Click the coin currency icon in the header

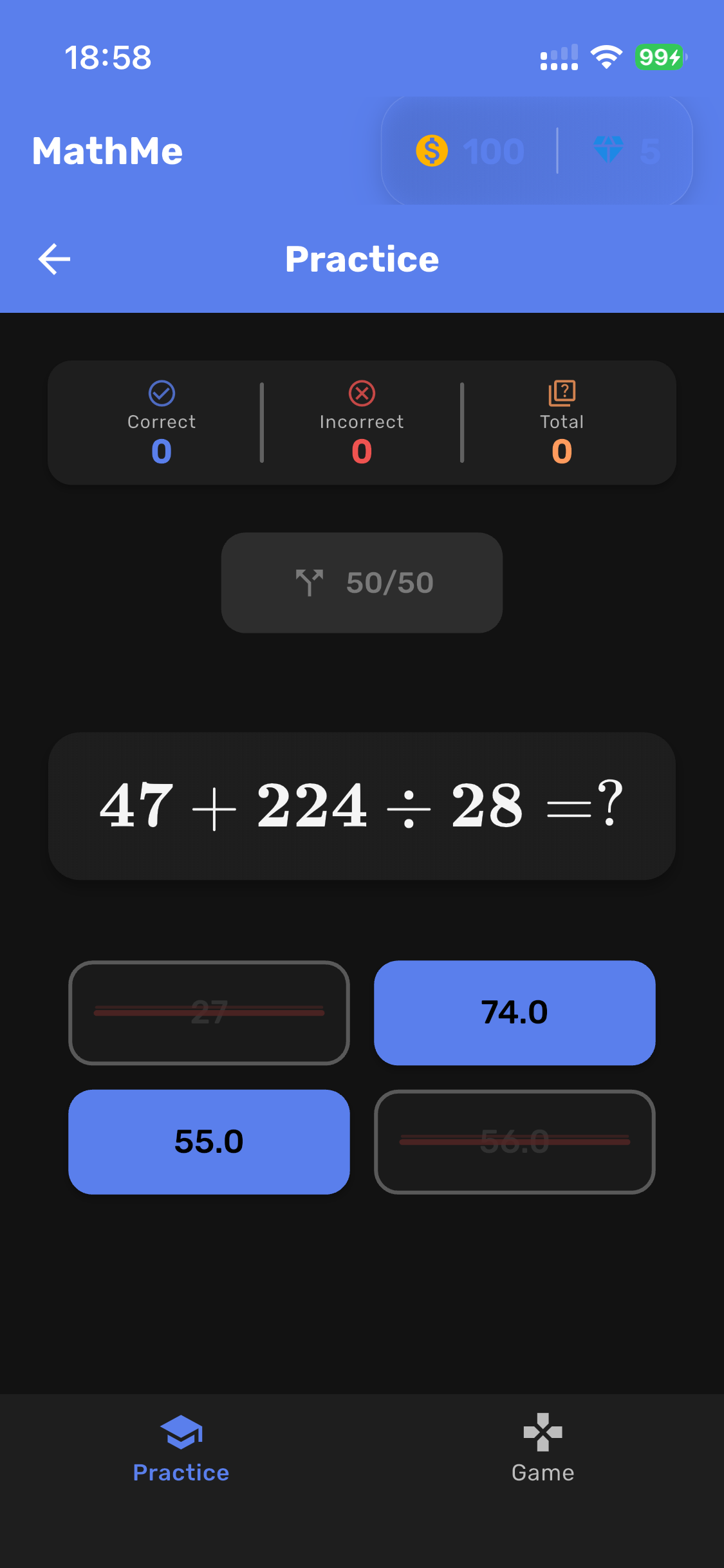tap(432, 151)
